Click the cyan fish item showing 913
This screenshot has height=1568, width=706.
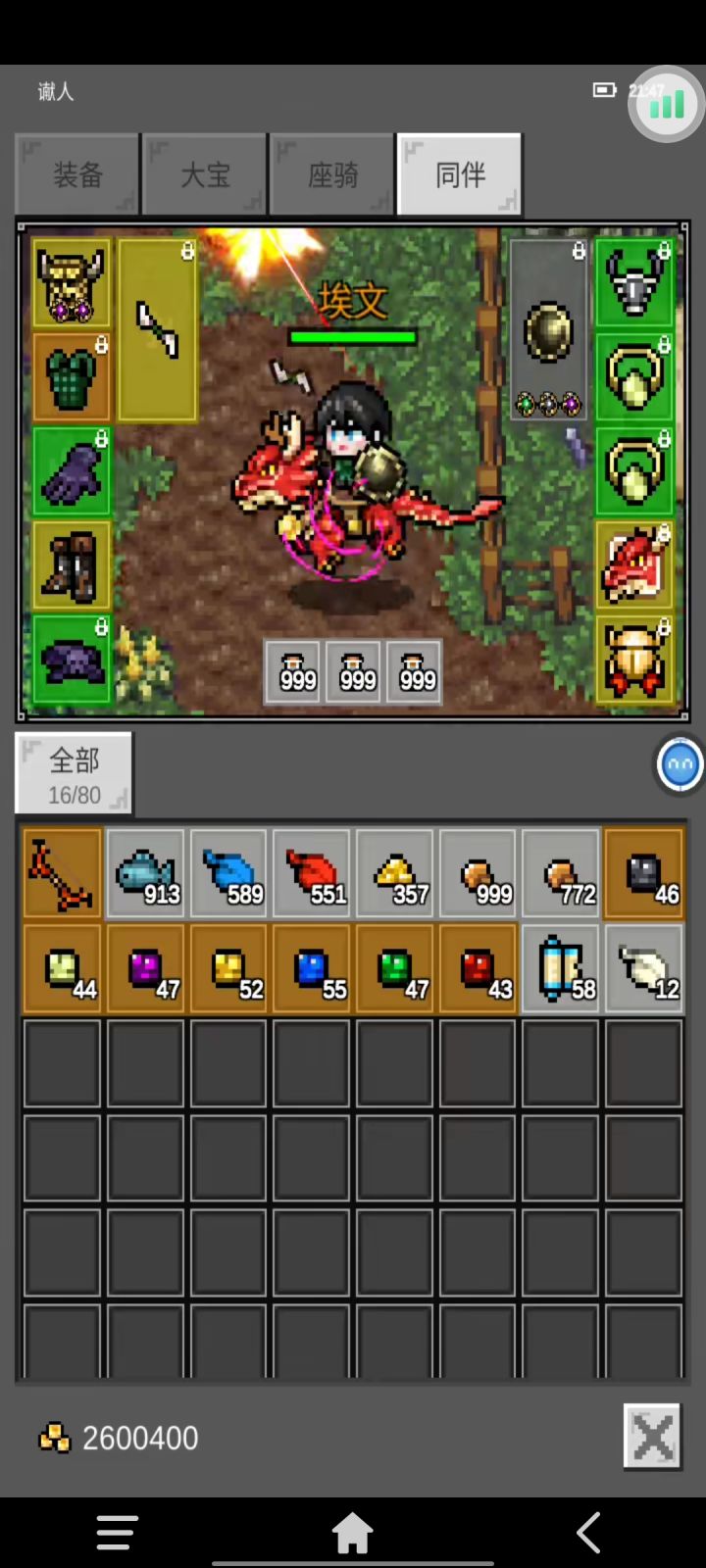pos(145,872)
